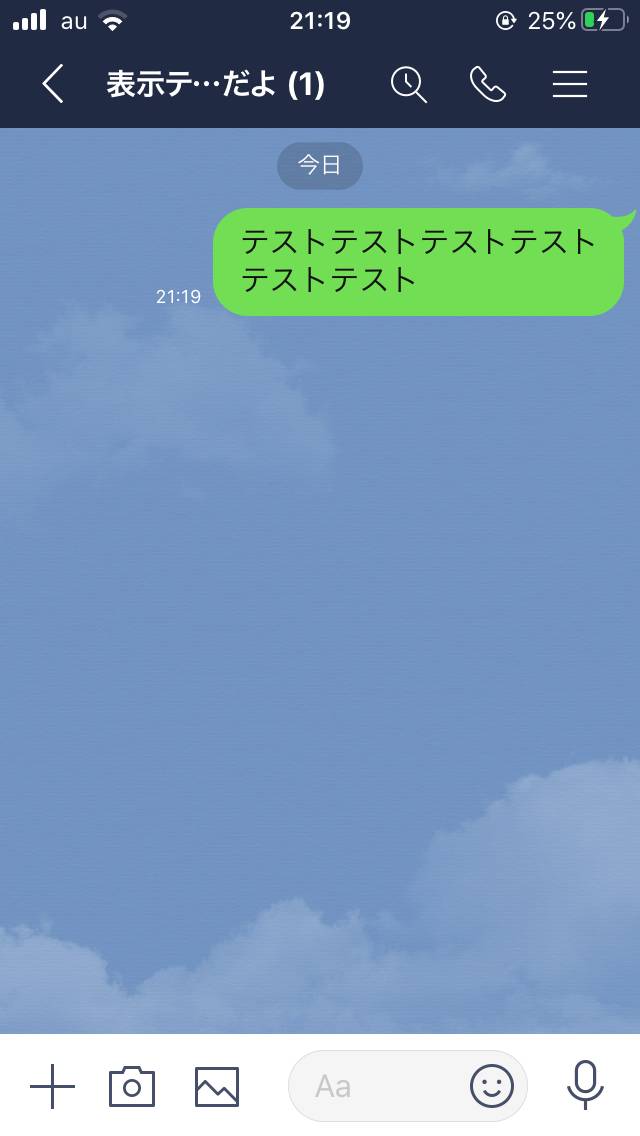Open the chat menu hamburger icon
This screenshot has height=1136, width=640.
tap(570, 84)
